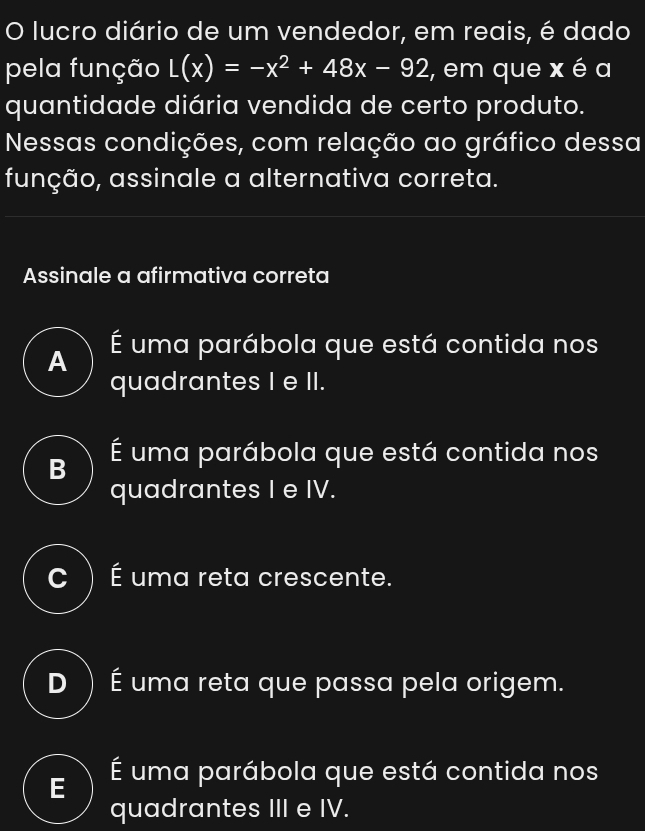Select answer option A
This screenshot has height=831, width=645.
click(58, 362)
